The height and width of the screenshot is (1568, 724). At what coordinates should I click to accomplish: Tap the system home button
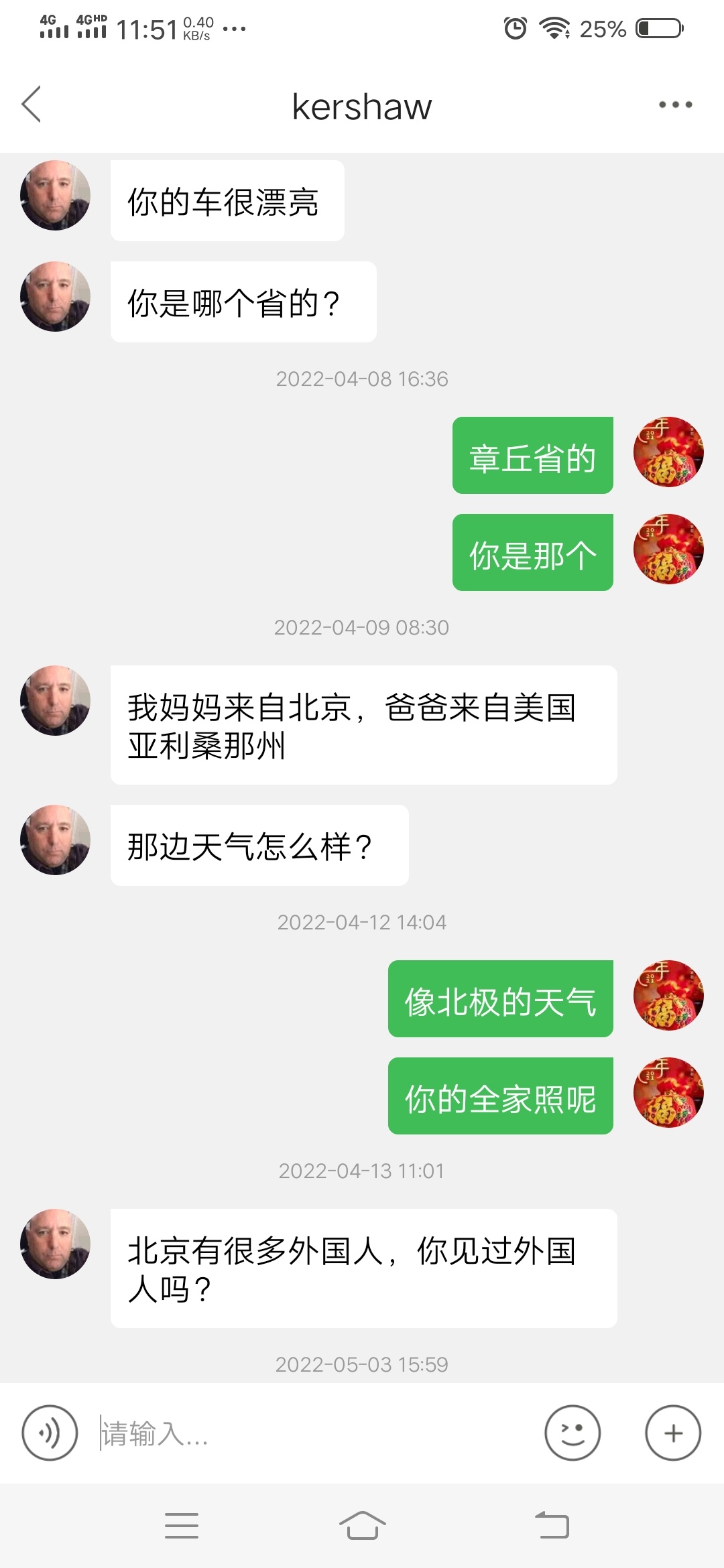click(x=362, y=1526)
